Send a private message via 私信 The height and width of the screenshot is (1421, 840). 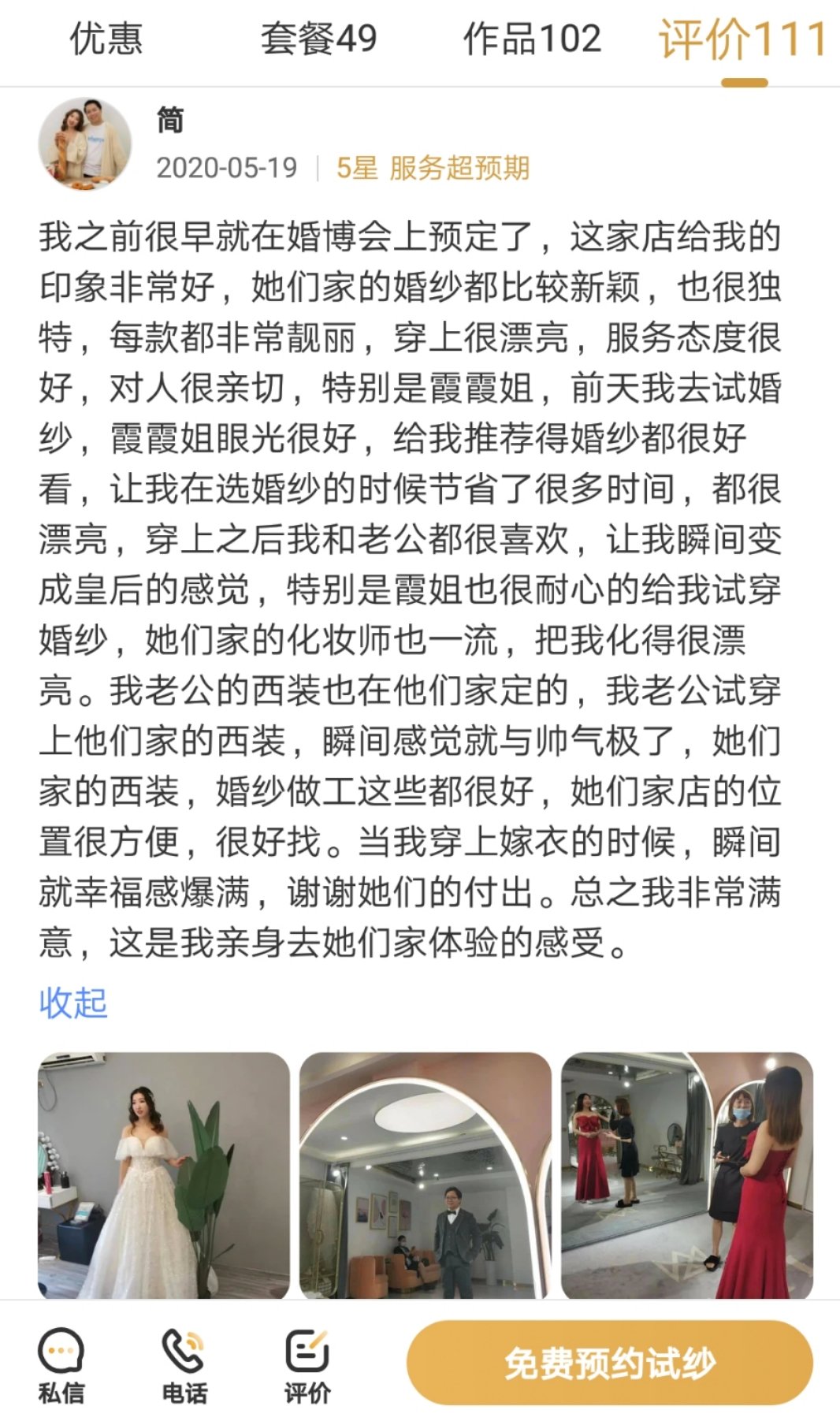pyautogui.click(x=61, y=1366)
